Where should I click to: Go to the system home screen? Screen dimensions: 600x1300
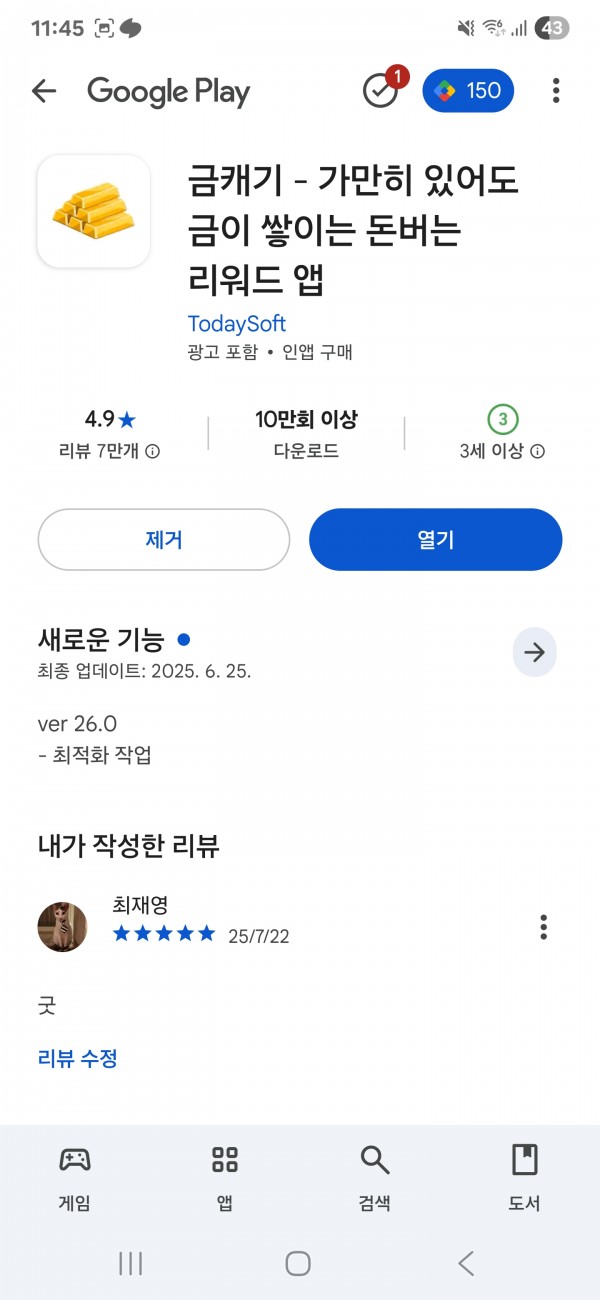click(x=298, y=1263)
